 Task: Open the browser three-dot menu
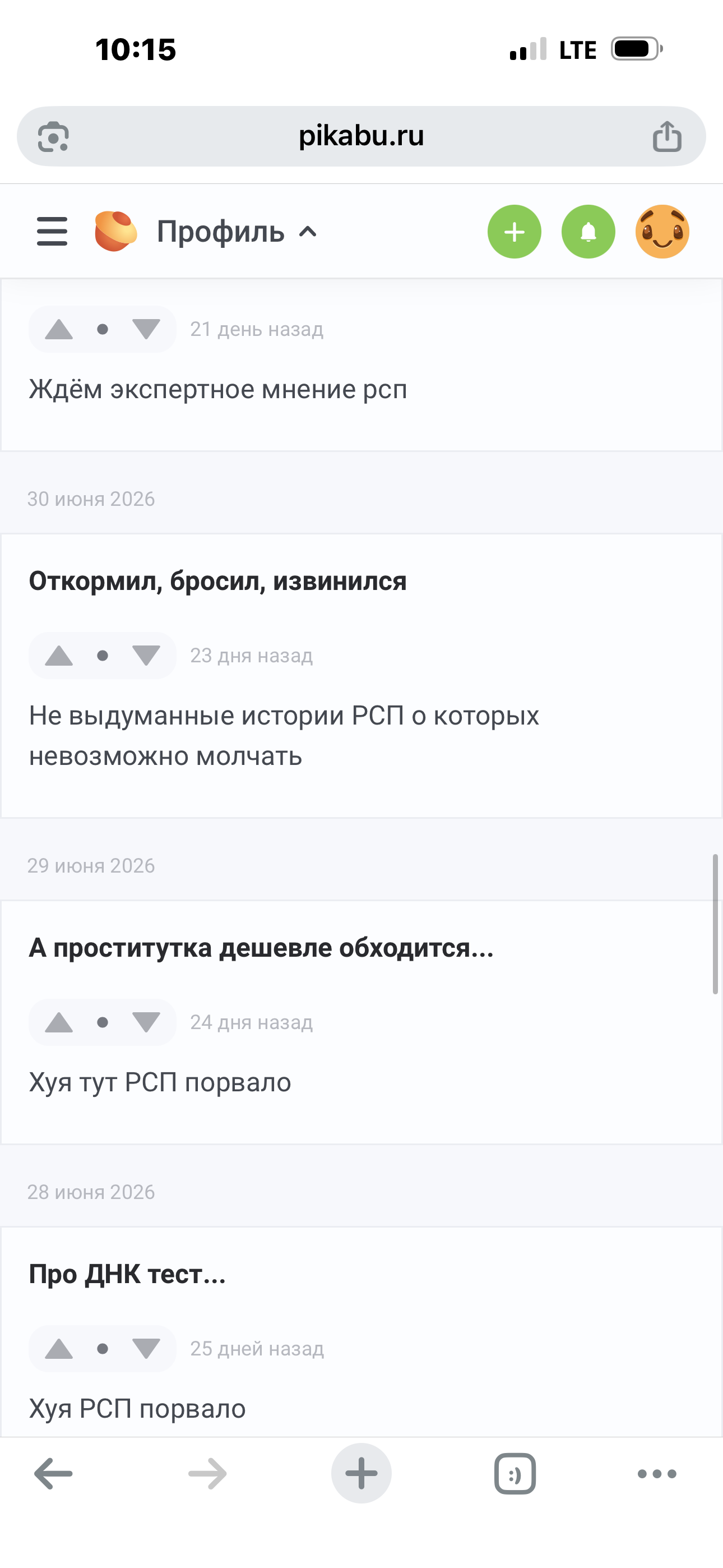[x=657, y=1474]
